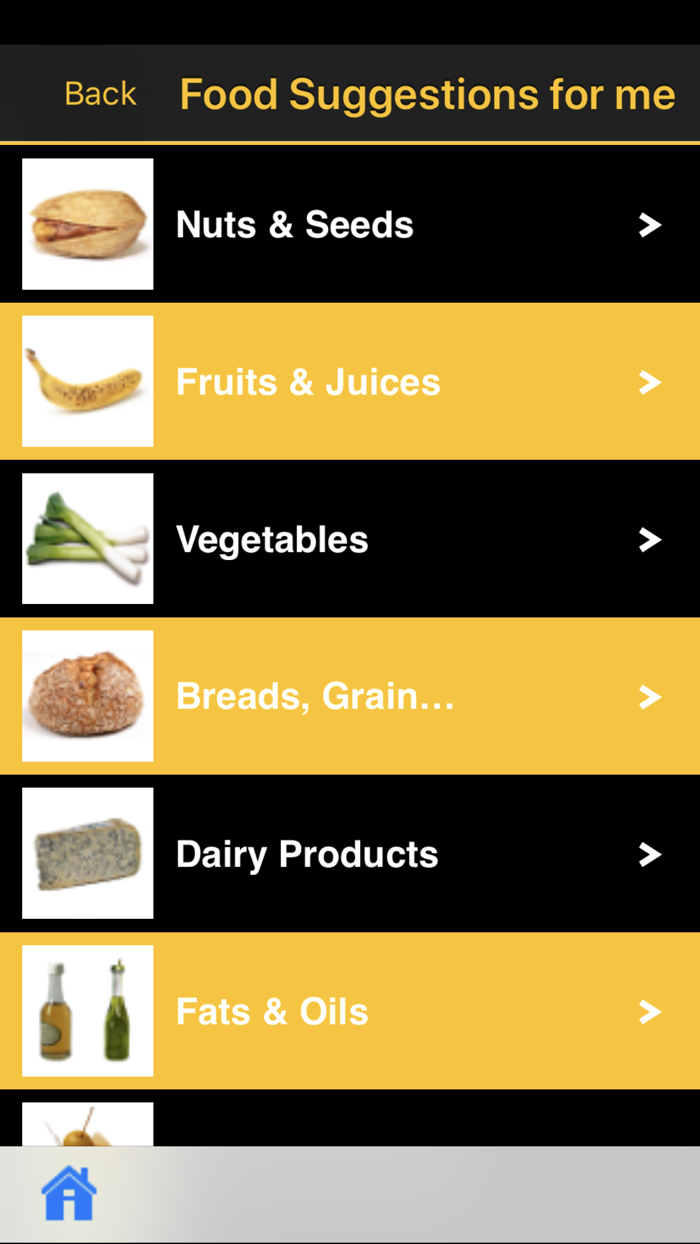
Task: Tap the blue home icon
Action: click(68, 1193)
